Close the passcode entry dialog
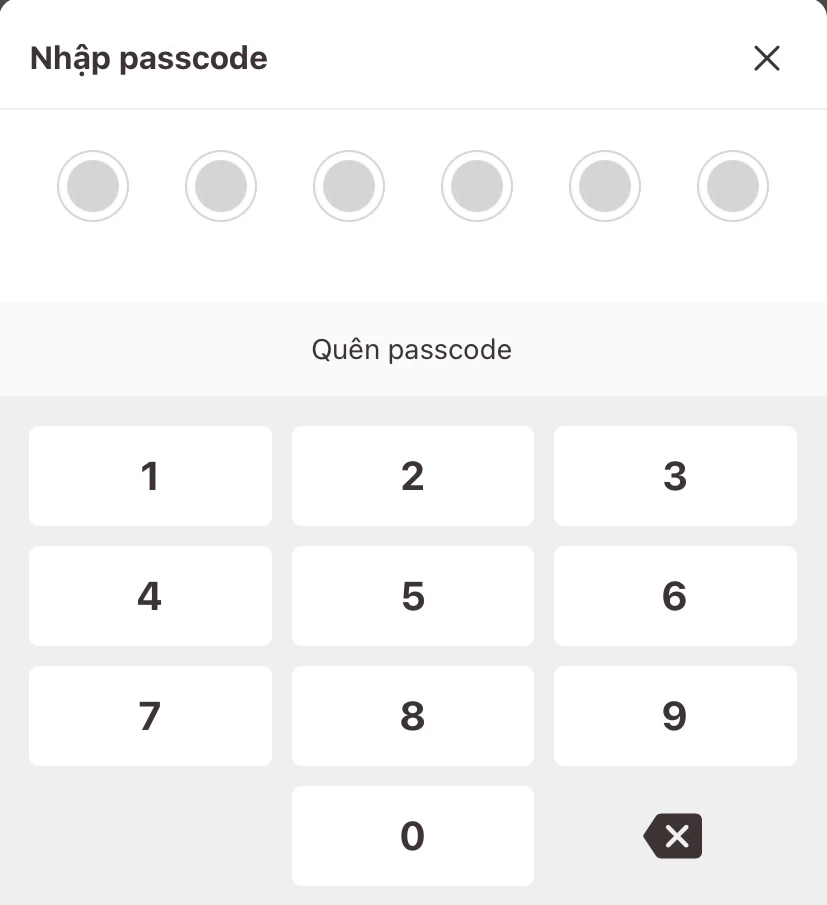The image size is (827, 905). pyautogui.click(x=766, y=58)
